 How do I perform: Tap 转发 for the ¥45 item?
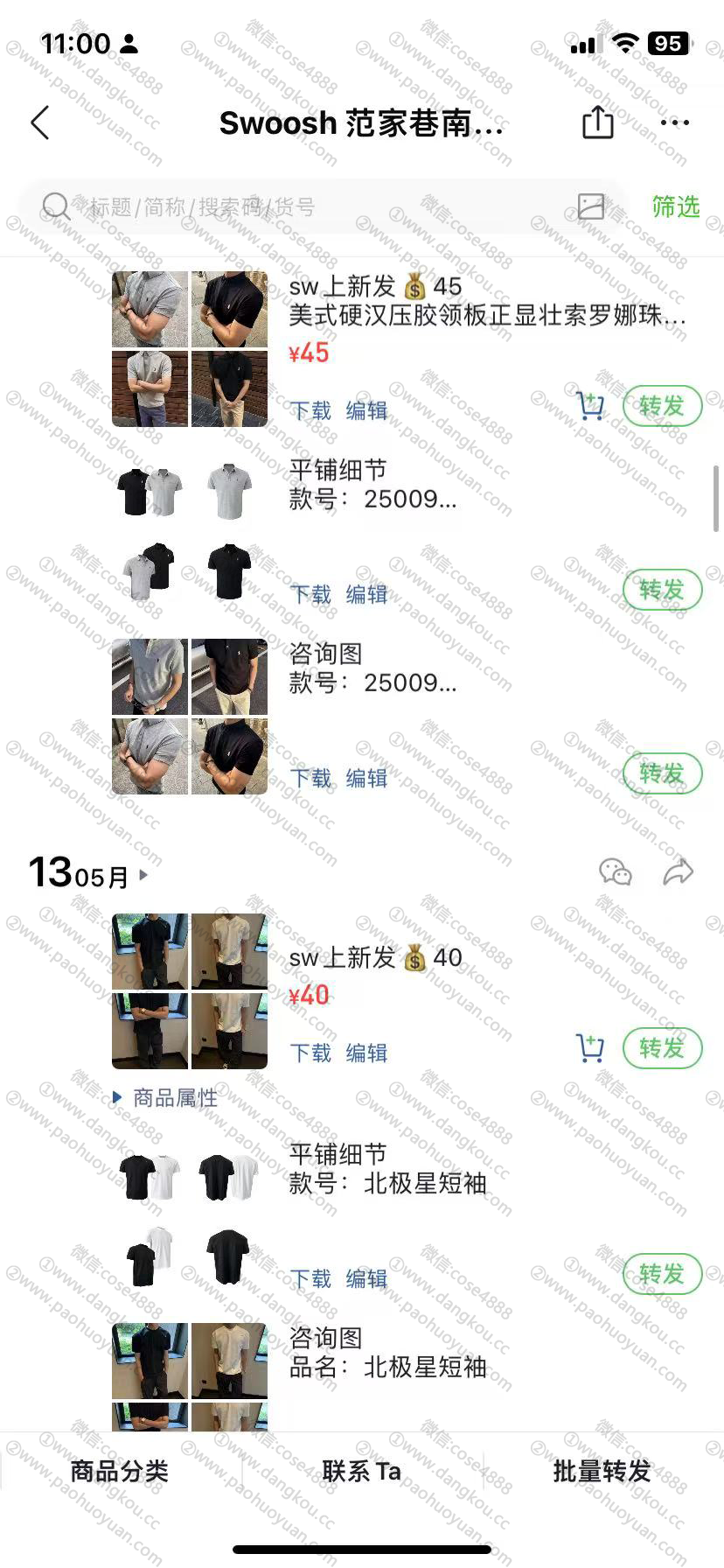(662, 406)
